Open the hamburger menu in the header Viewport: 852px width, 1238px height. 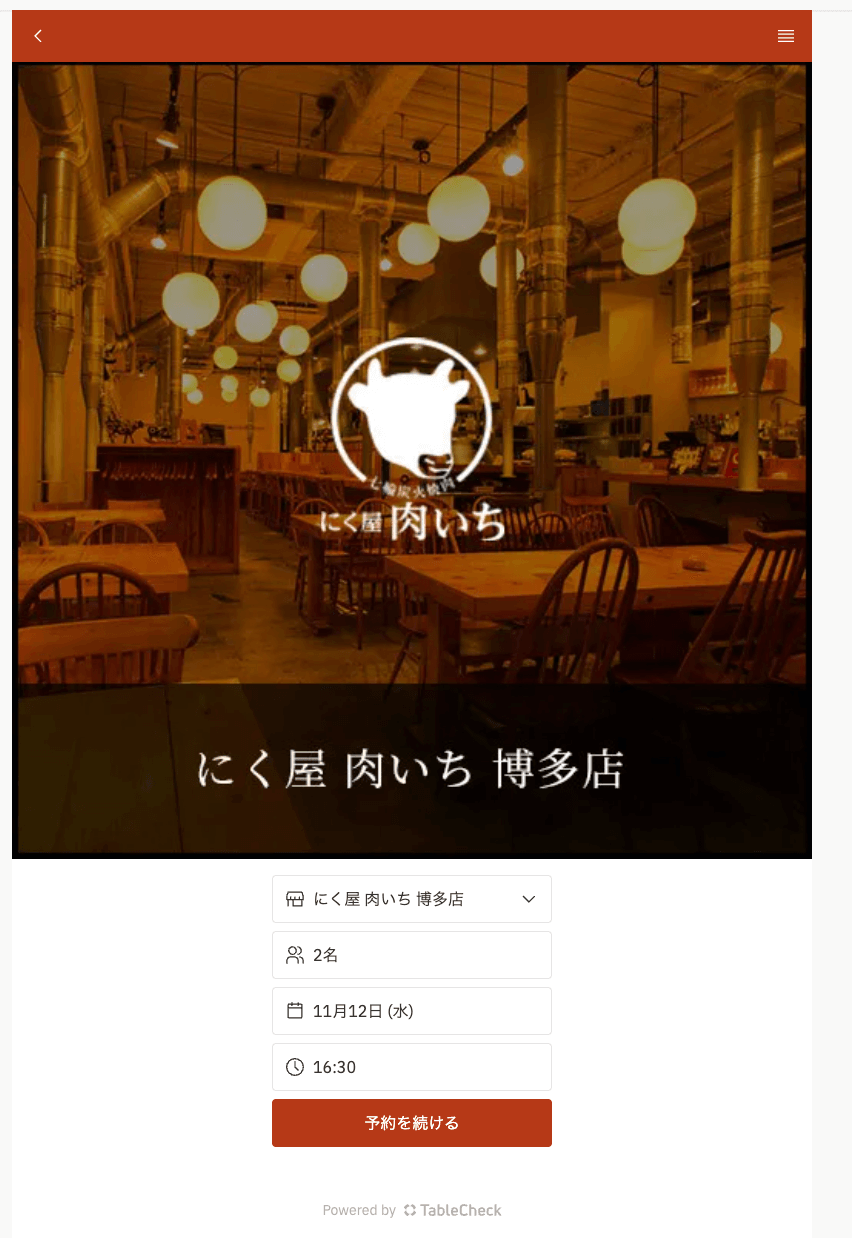786,36
